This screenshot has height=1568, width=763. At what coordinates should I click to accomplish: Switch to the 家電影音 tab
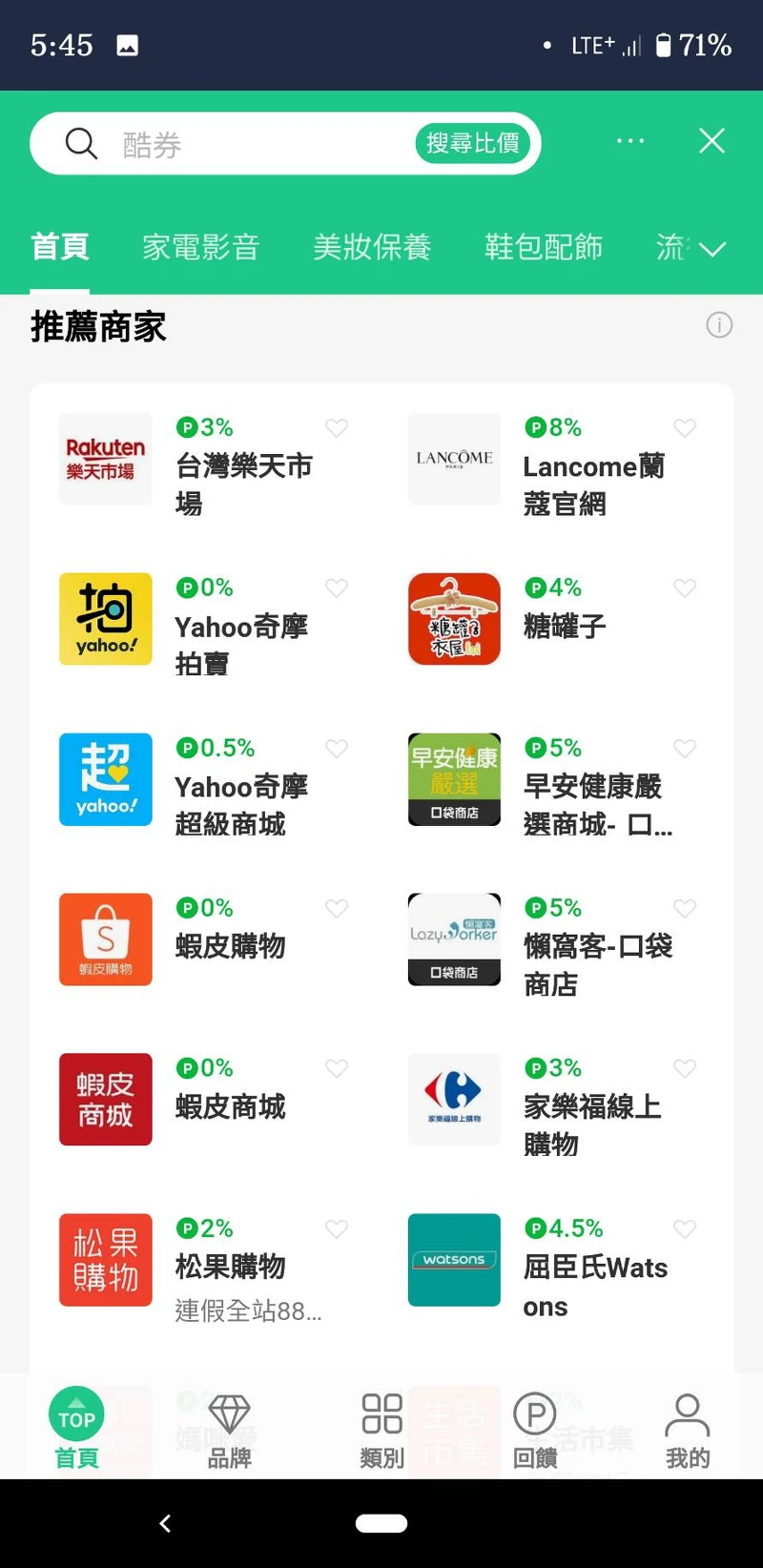pos(201,247)
